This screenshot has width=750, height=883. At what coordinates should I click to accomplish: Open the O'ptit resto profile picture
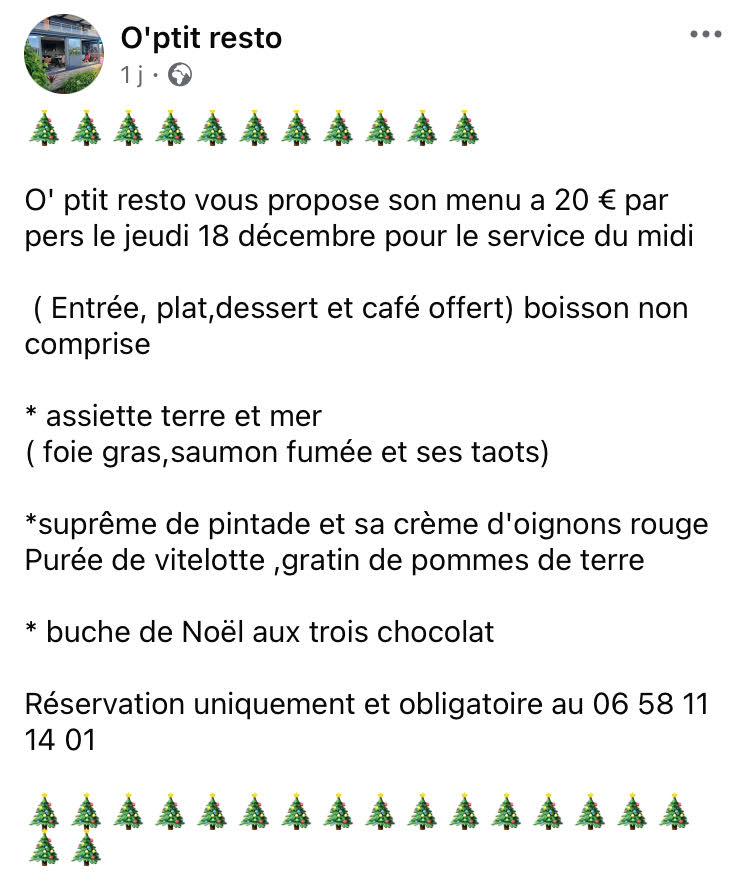coord(63,54)
